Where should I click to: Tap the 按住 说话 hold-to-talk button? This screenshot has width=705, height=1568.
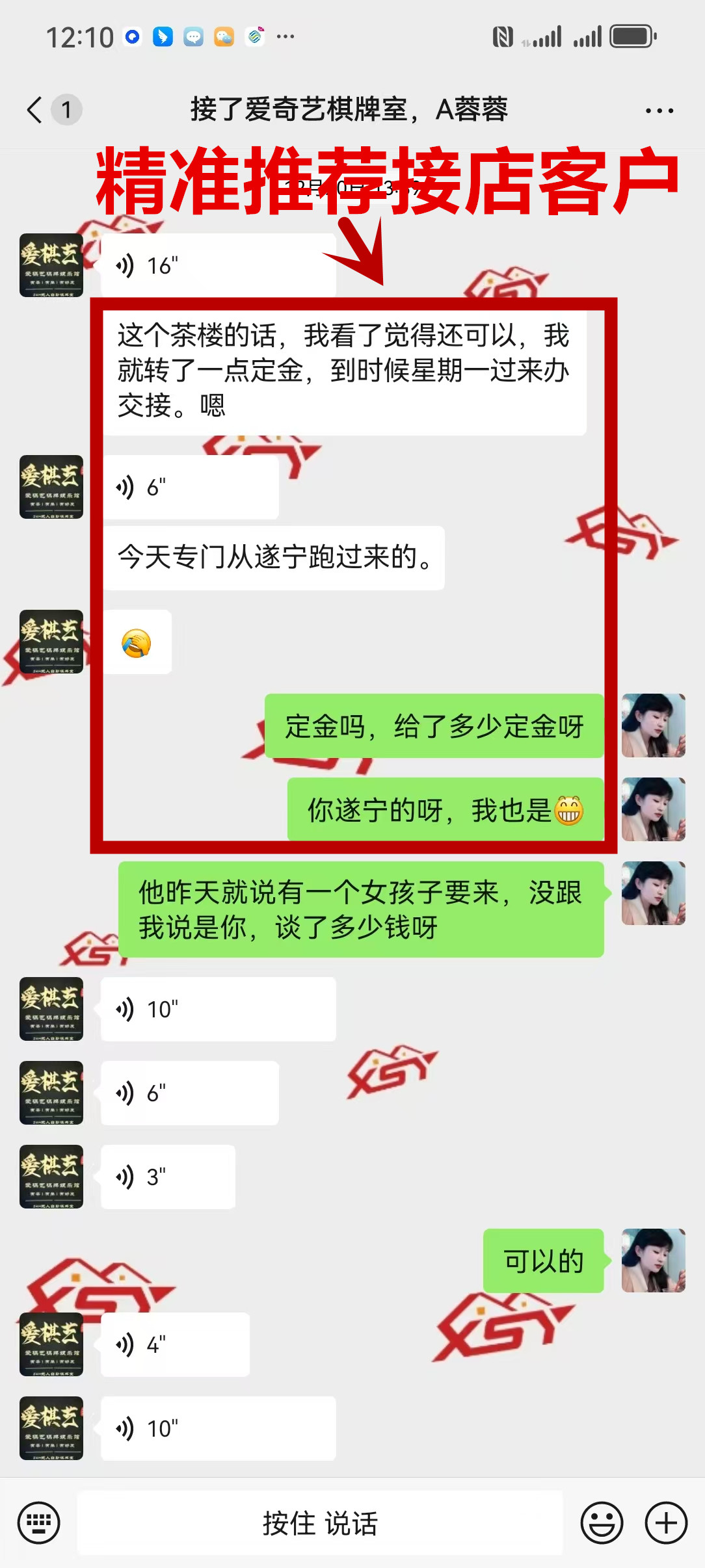[x=320, y=1522]
